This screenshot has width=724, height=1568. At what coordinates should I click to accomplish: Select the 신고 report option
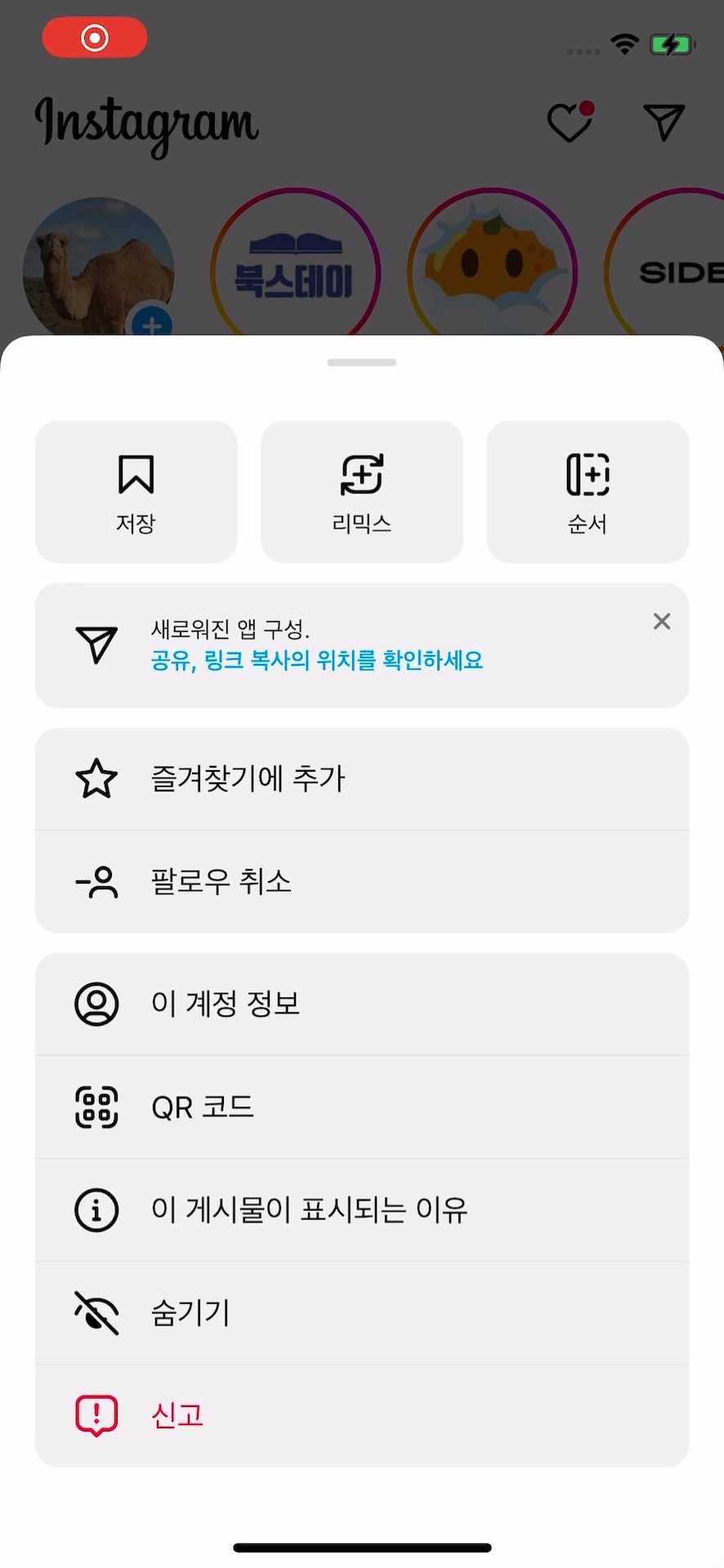[x=177, y=1415]
